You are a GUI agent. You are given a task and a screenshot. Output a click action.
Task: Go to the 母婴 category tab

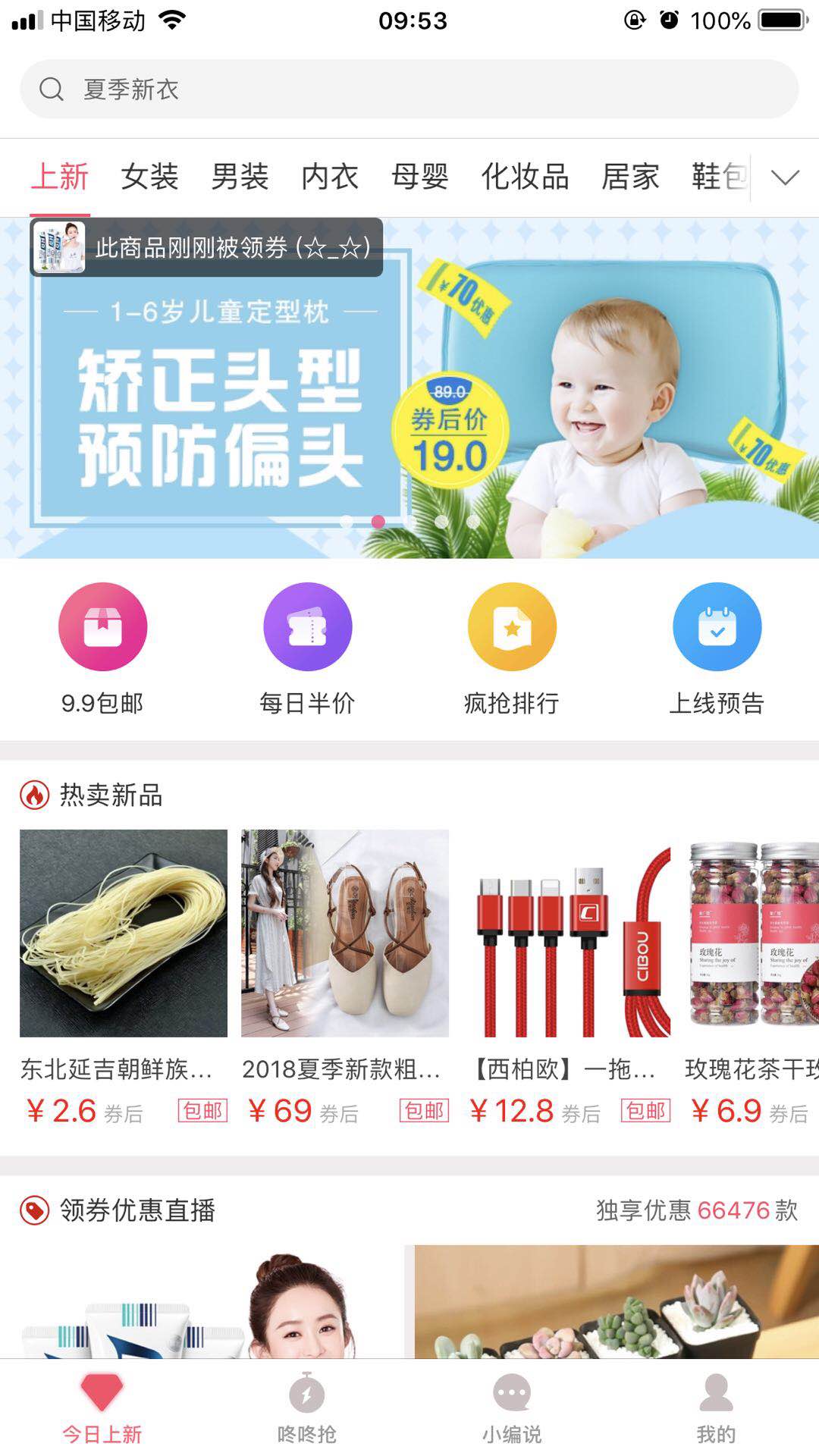pyautogui.click(x=420, y=177)
